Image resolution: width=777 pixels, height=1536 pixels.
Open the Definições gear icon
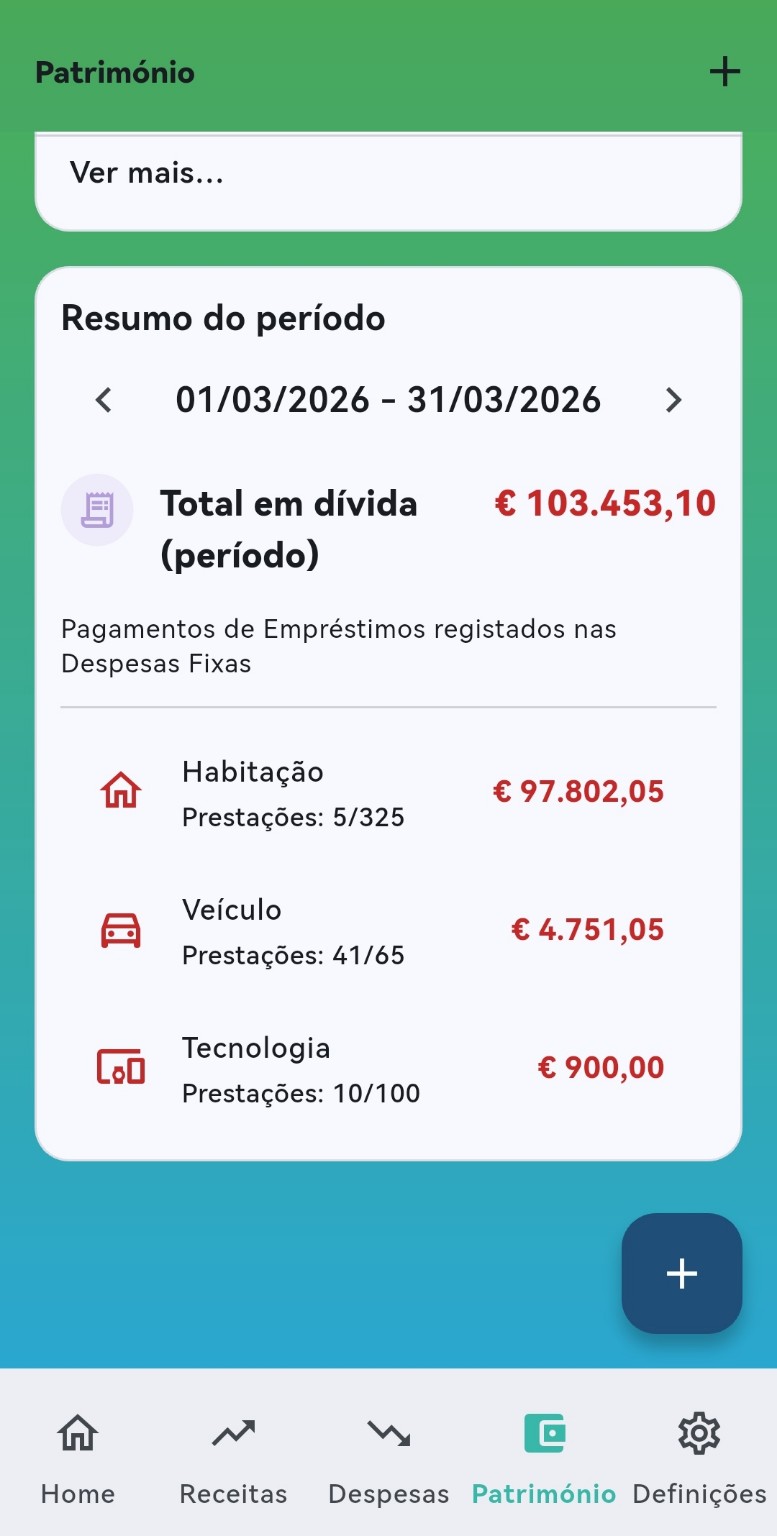pyautogui.click(x=697, y=1432)
